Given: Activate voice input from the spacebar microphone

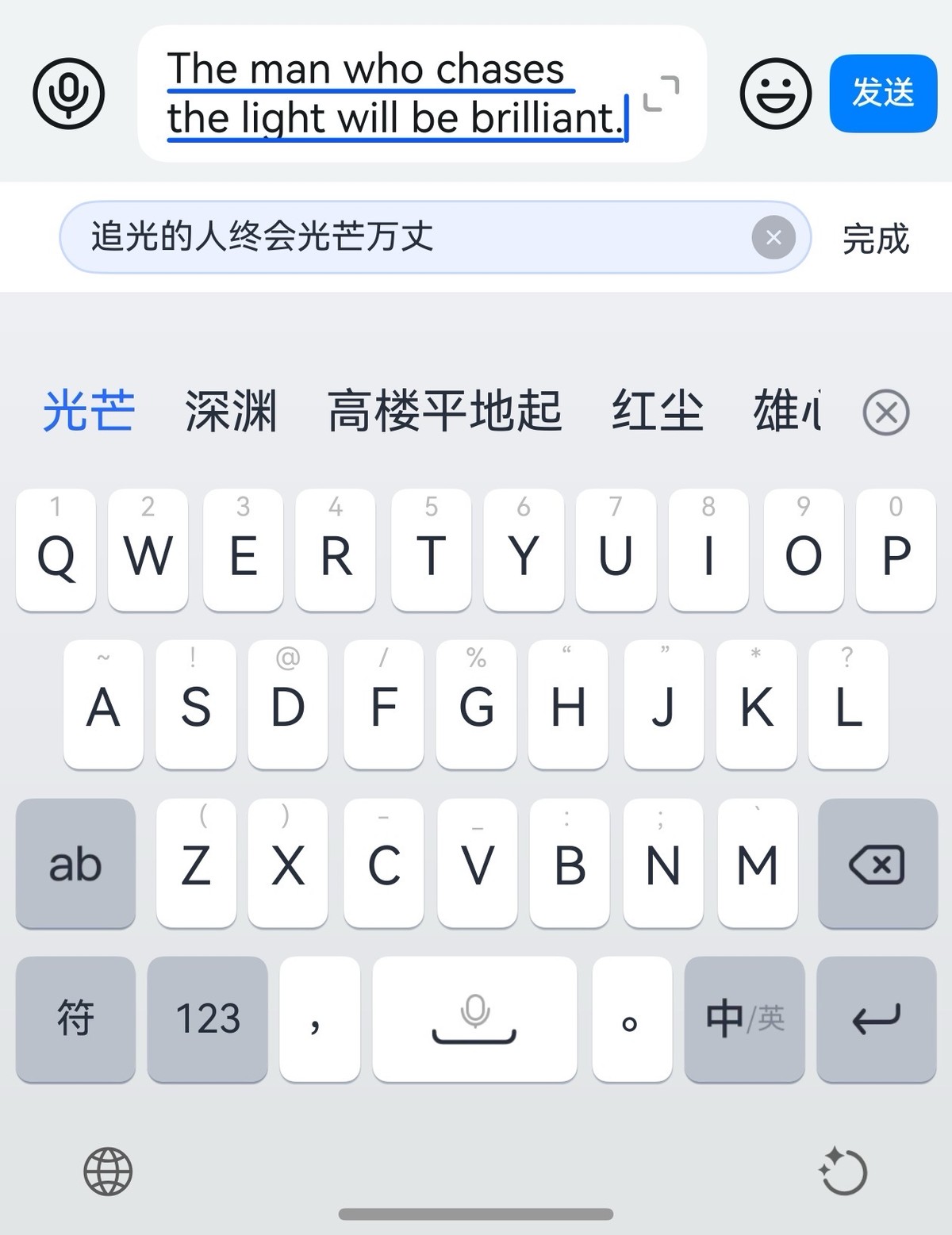Looking at the screenshot, I should click(x=474, y=1019).
